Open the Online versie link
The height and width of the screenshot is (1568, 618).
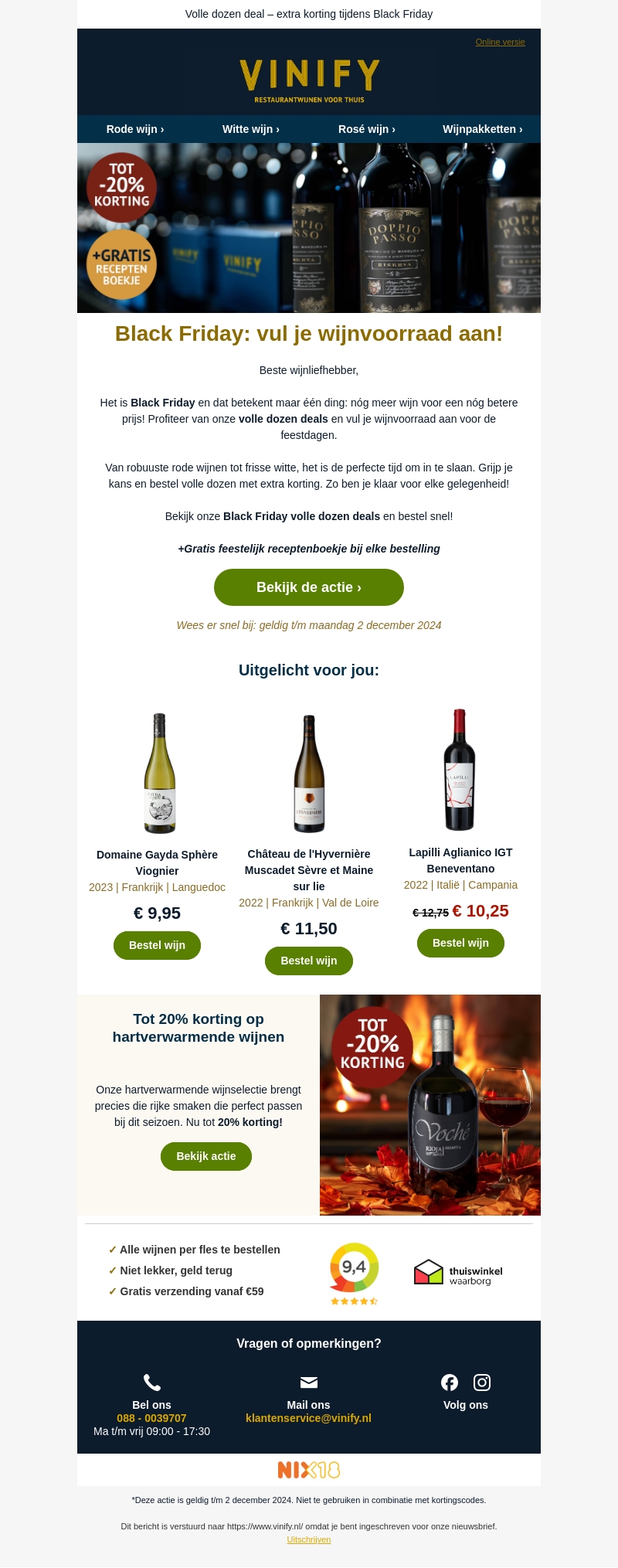click(500, 42)
